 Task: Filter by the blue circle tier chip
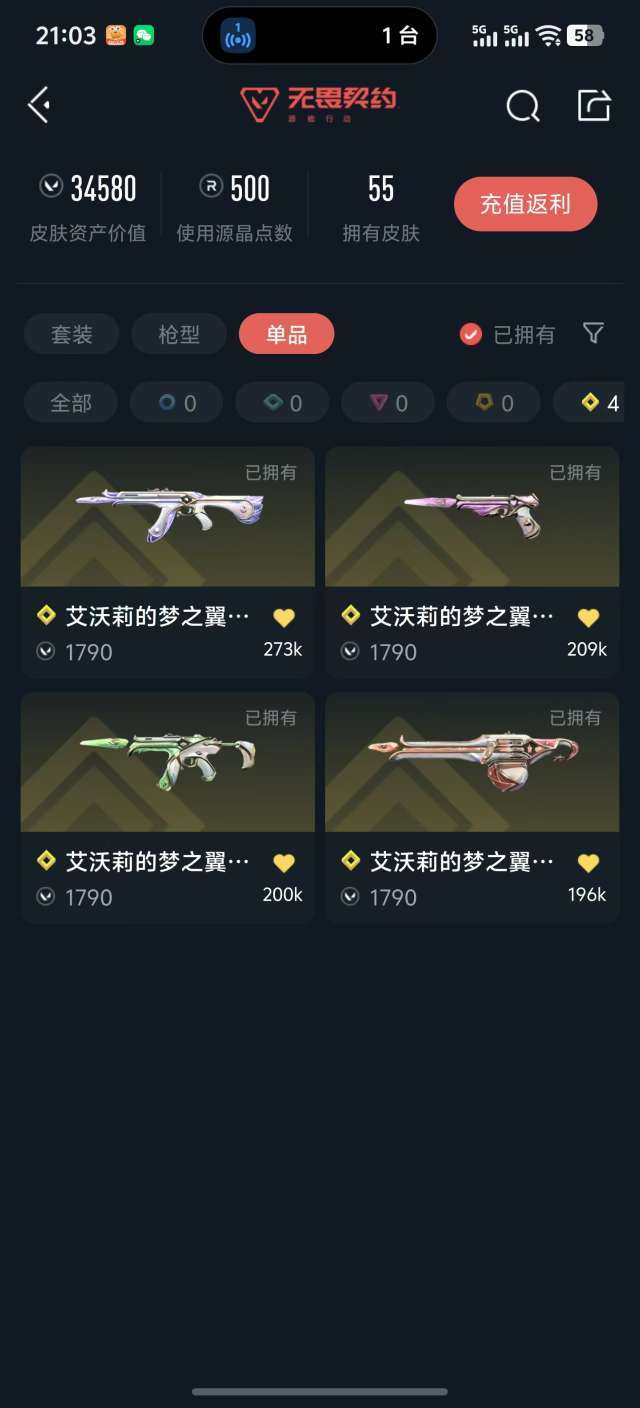[x=177, y=403]
